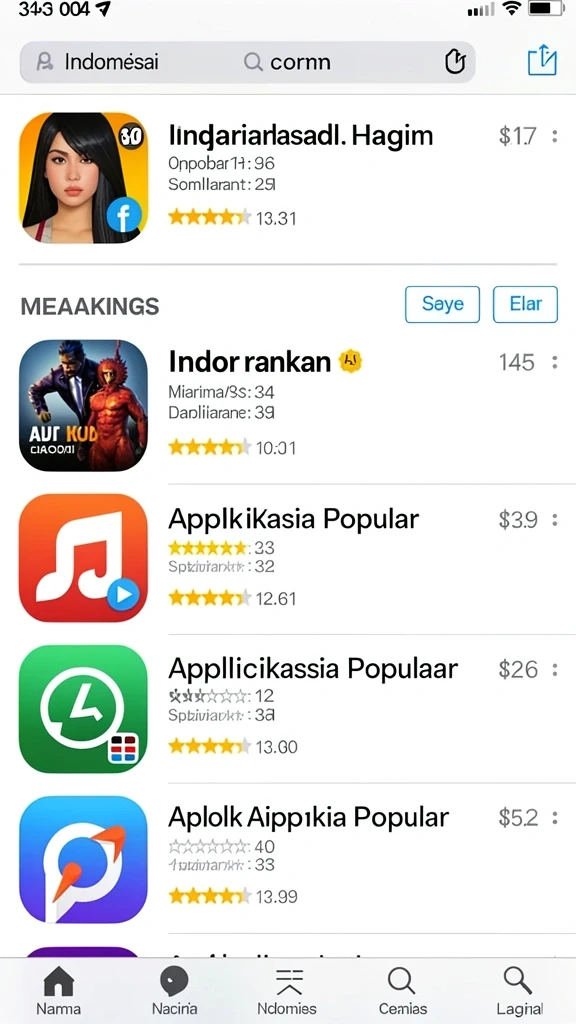Image resolution: width=576 pixels, height=1024 pixels.
Task: Switch to the Laginal search tab
Action: tap(519, 991)
